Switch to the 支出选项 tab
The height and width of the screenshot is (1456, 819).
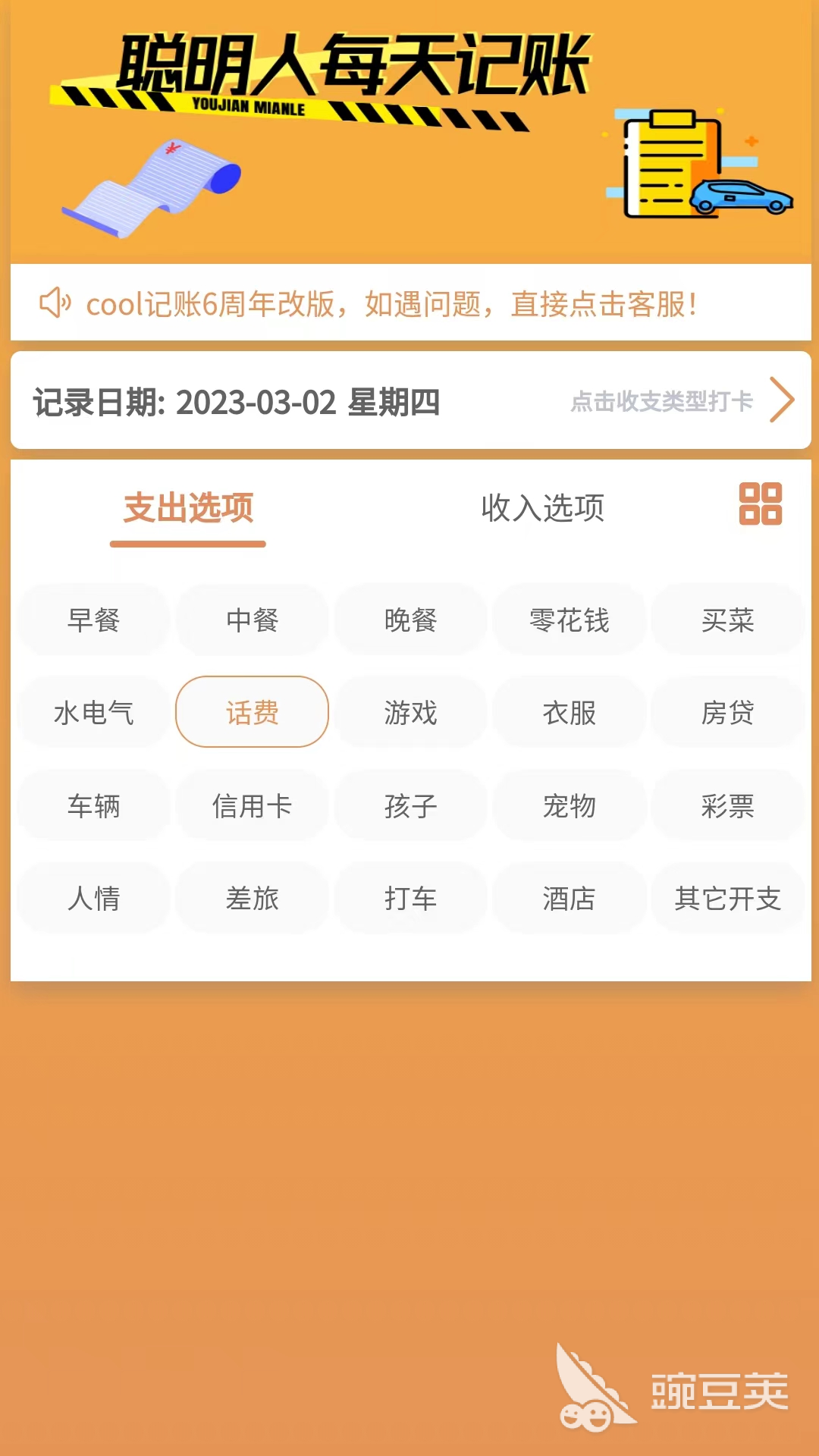(188, 510)
